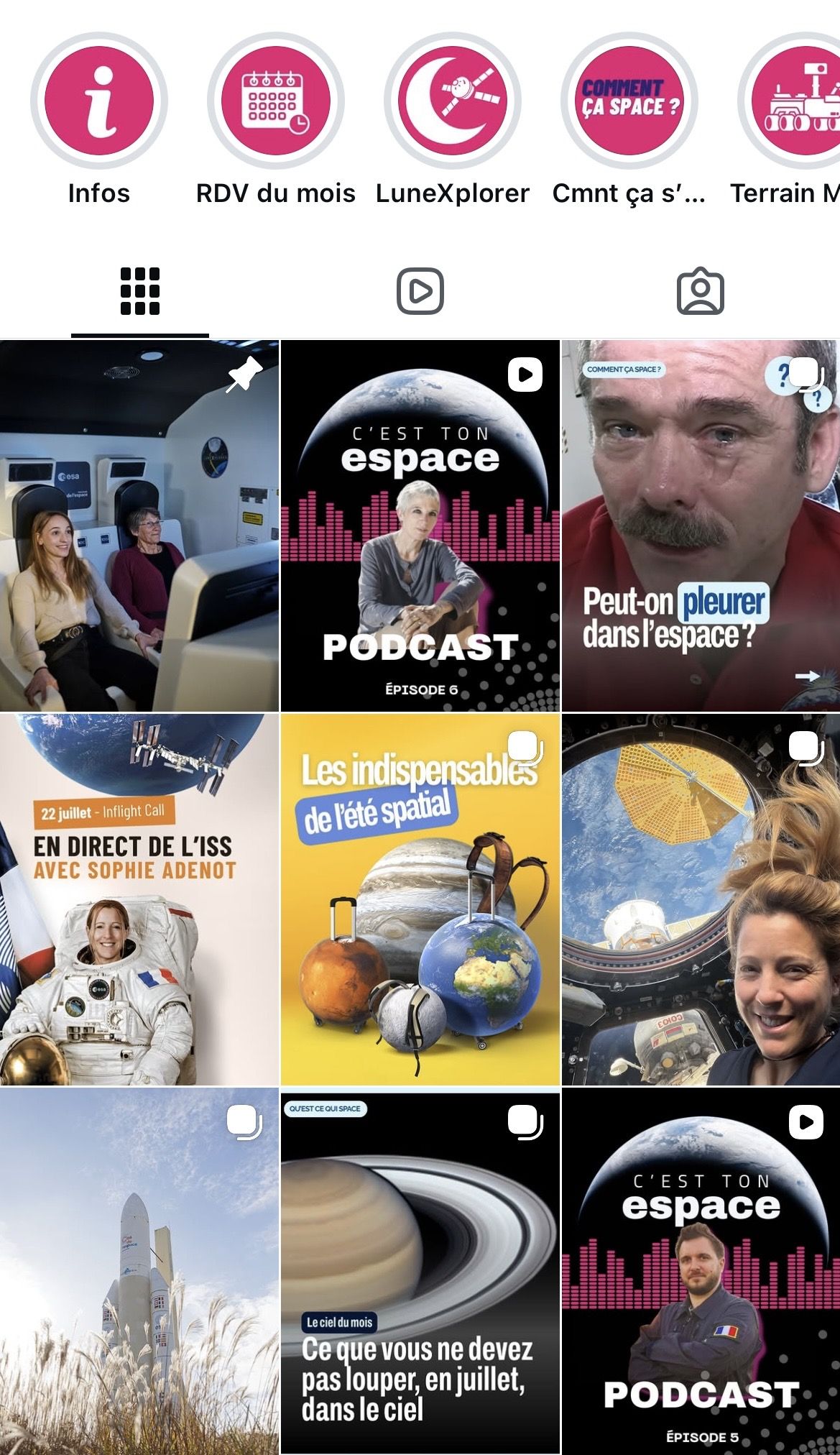Open the Ariane rocket photo post
Image resolution: width=840 pixels, height=1455 pixels.
pyautogui.click(x=139, y=1272)
